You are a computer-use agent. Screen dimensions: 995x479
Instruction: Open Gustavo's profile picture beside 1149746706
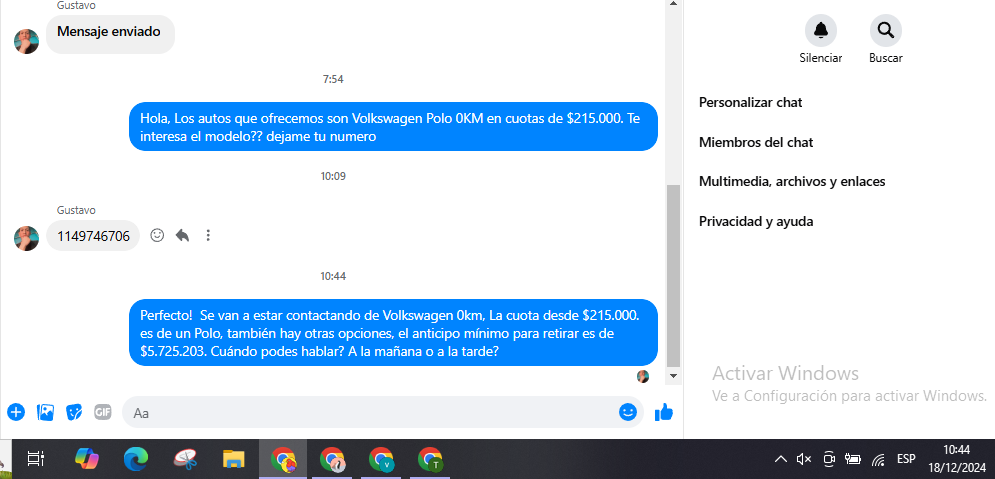click(27, 237)
